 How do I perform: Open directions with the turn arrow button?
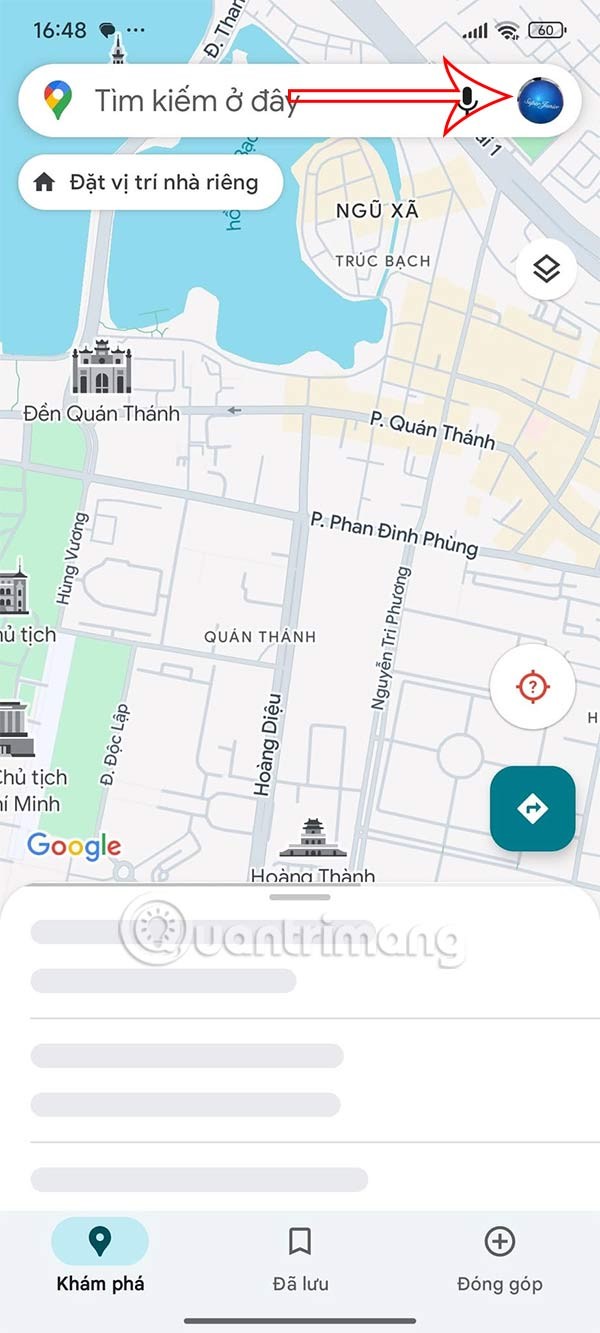tap(532, 809)
